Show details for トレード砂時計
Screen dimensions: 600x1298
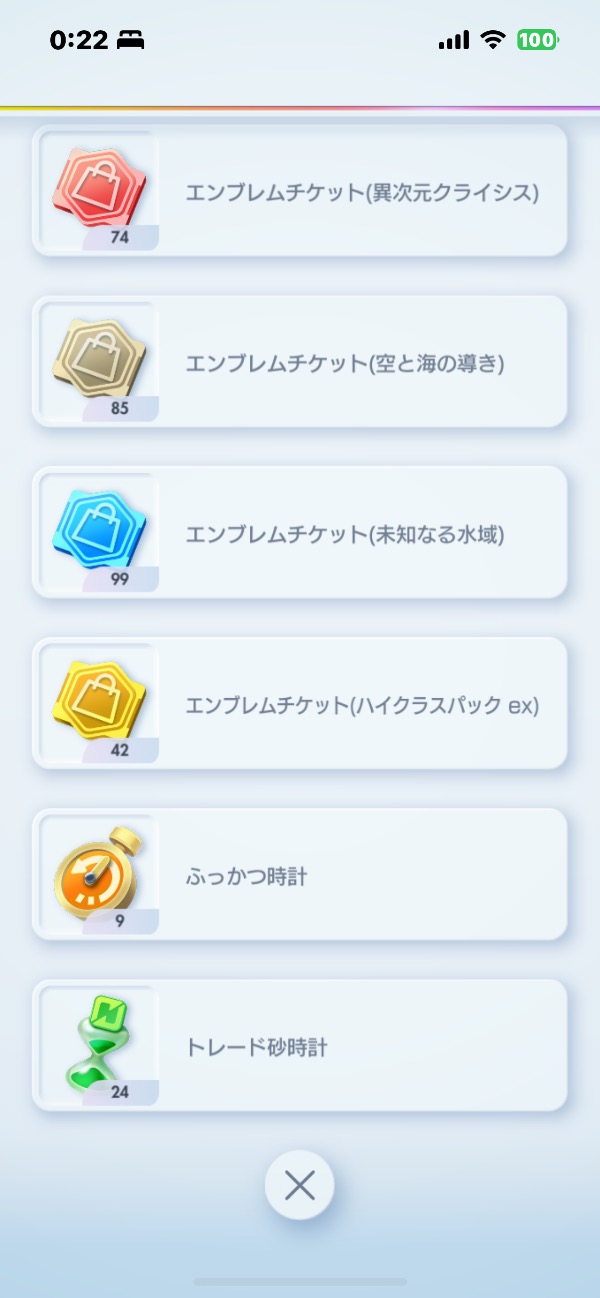click(x=300, y=1046)
